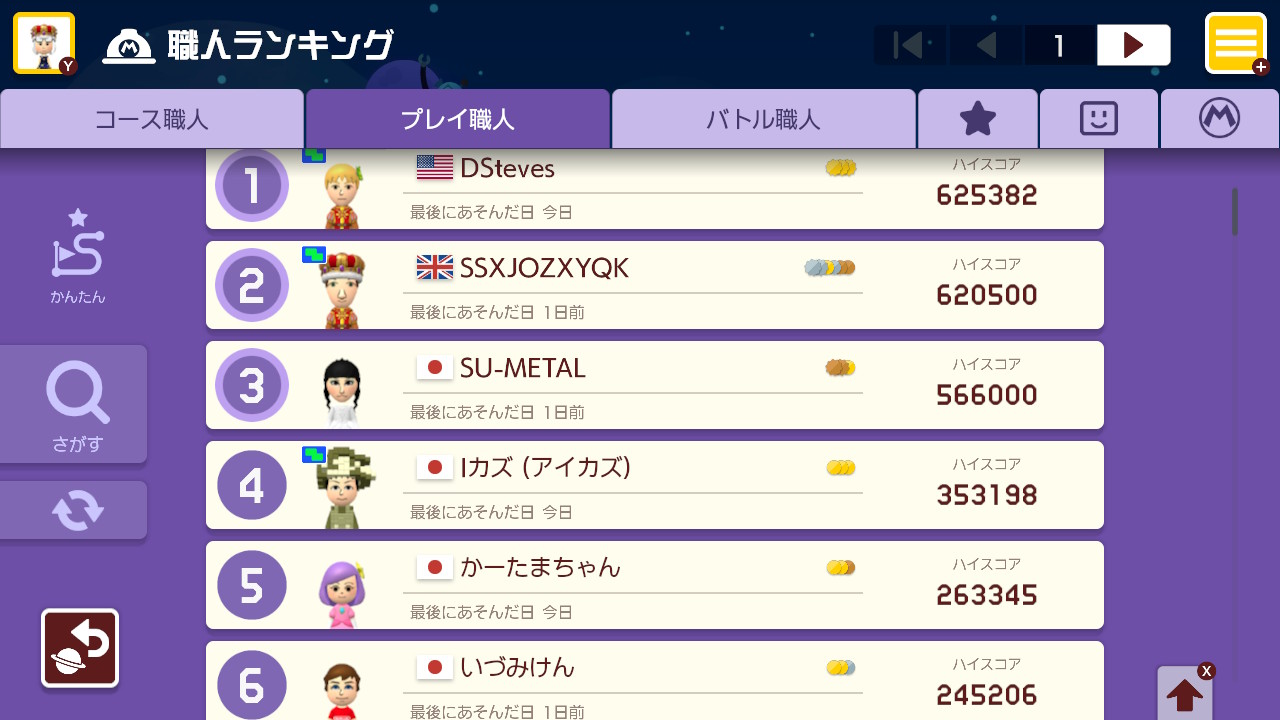Screen dimensions: 1280x720
Task: Open your profile avatar at top left
Action: coord(44,43)
